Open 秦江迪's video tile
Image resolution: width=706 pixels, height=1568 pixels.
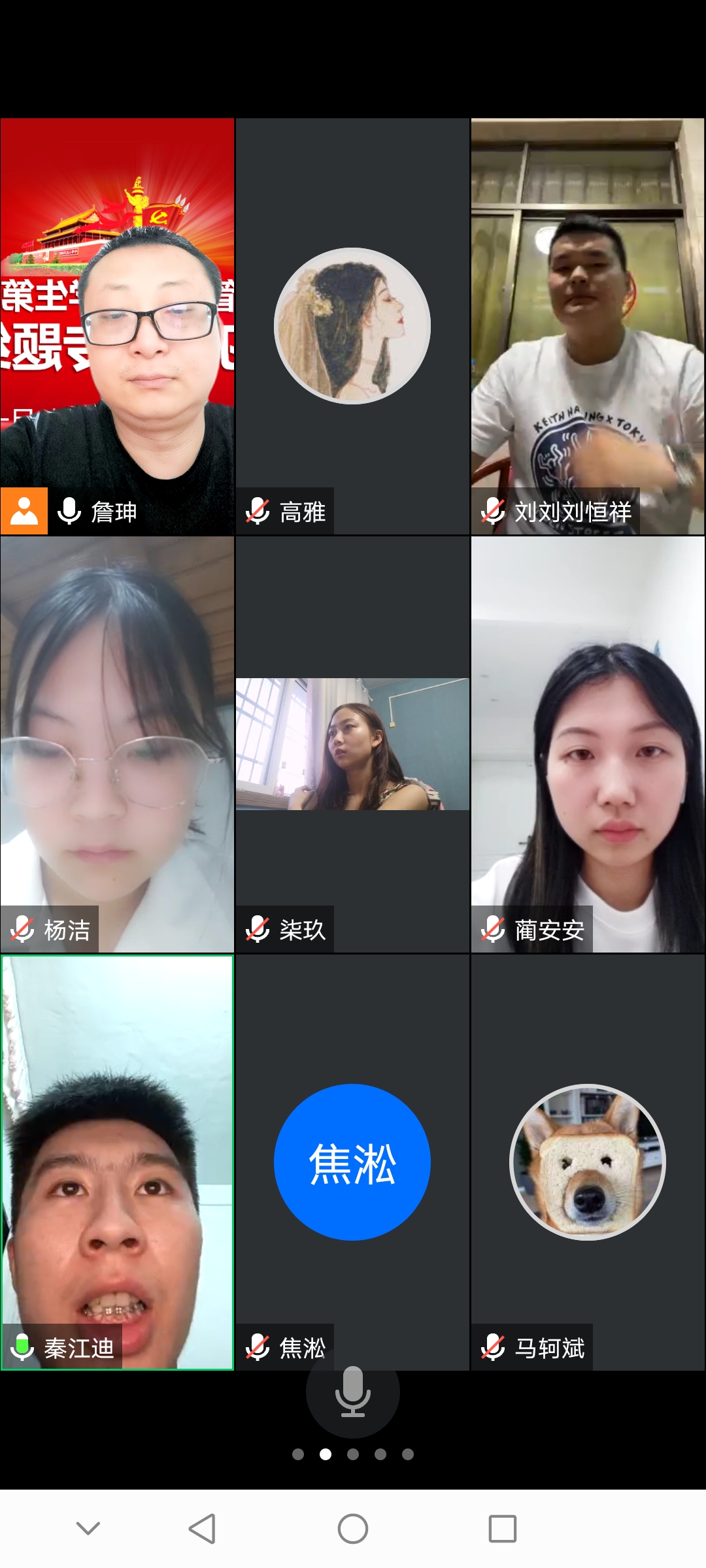pyautogui.click(x=118, y=1163)
